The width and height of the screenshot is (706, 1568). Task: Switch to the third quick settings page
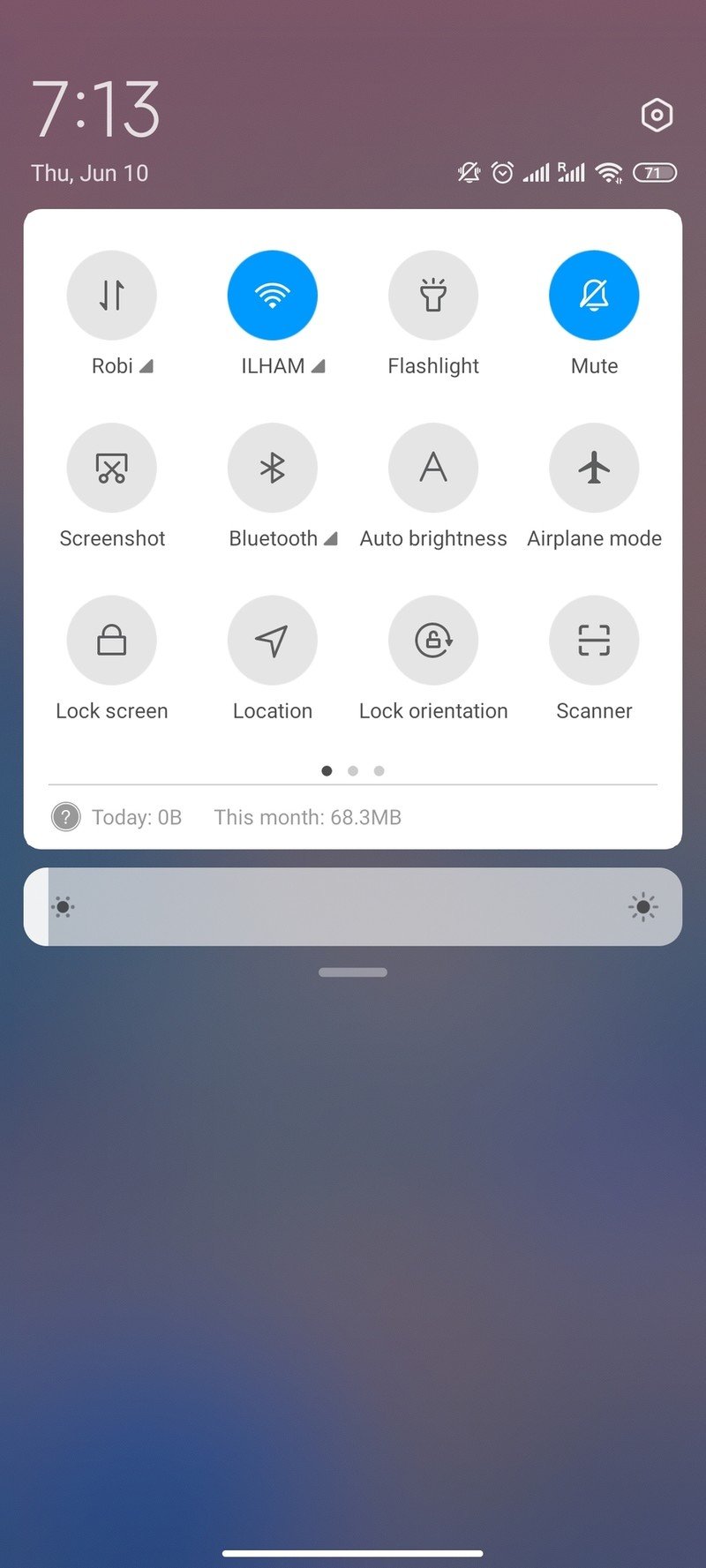click(379, 770)
